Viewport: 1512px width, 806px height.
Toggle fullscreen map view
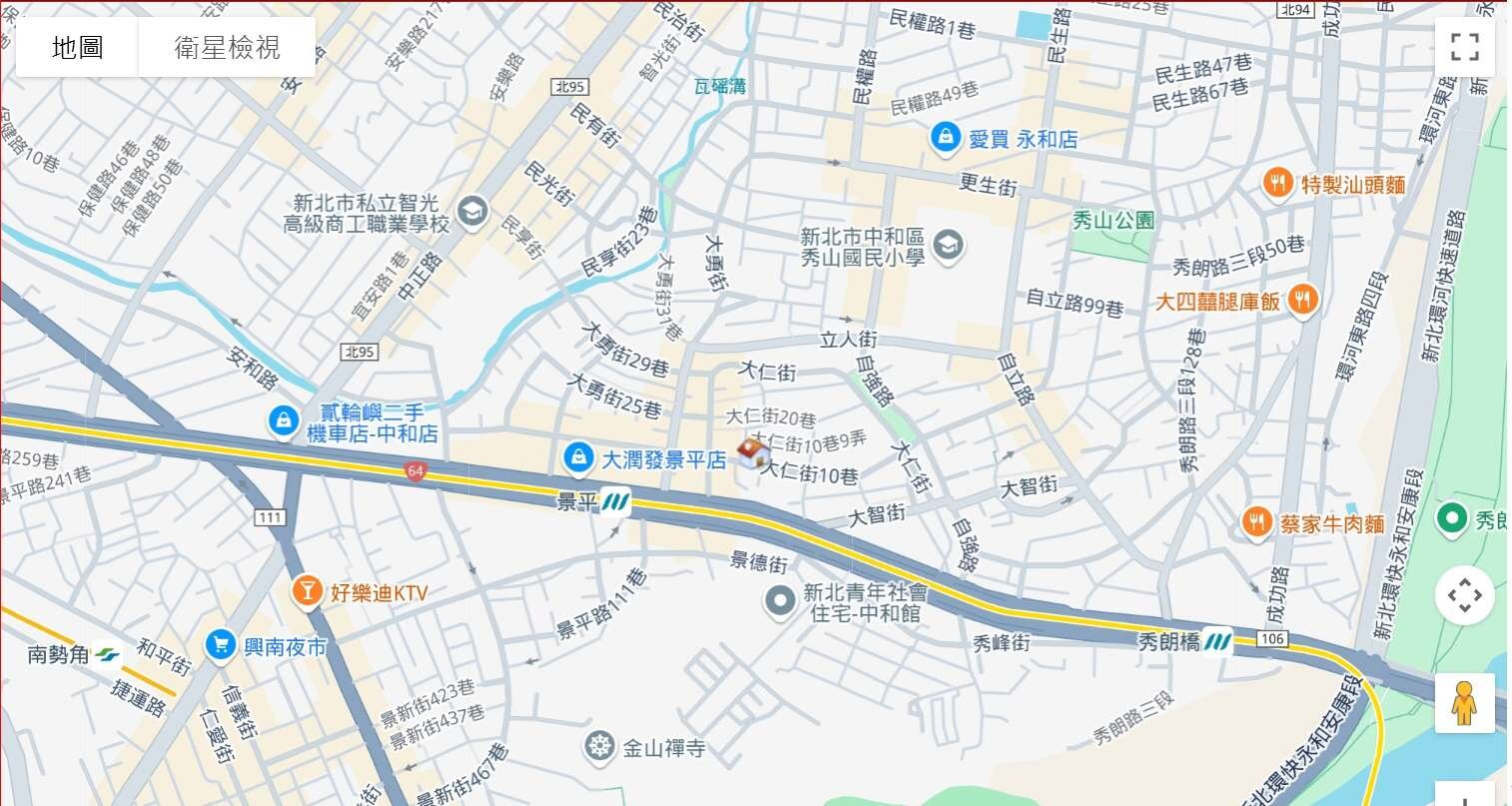coord(1464,47)
